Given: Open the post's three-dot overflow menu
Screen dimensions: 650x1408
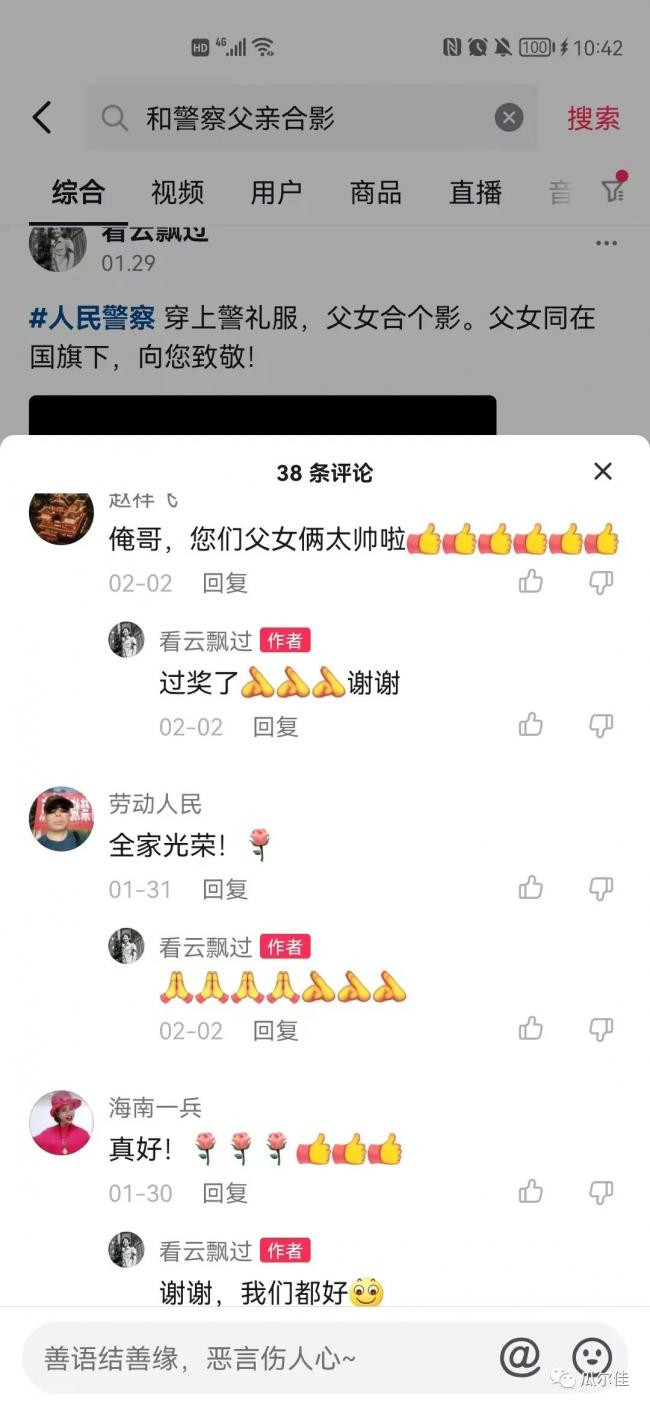Looking at the screenshot, I should pyautogui.click(x=606, y=243).
